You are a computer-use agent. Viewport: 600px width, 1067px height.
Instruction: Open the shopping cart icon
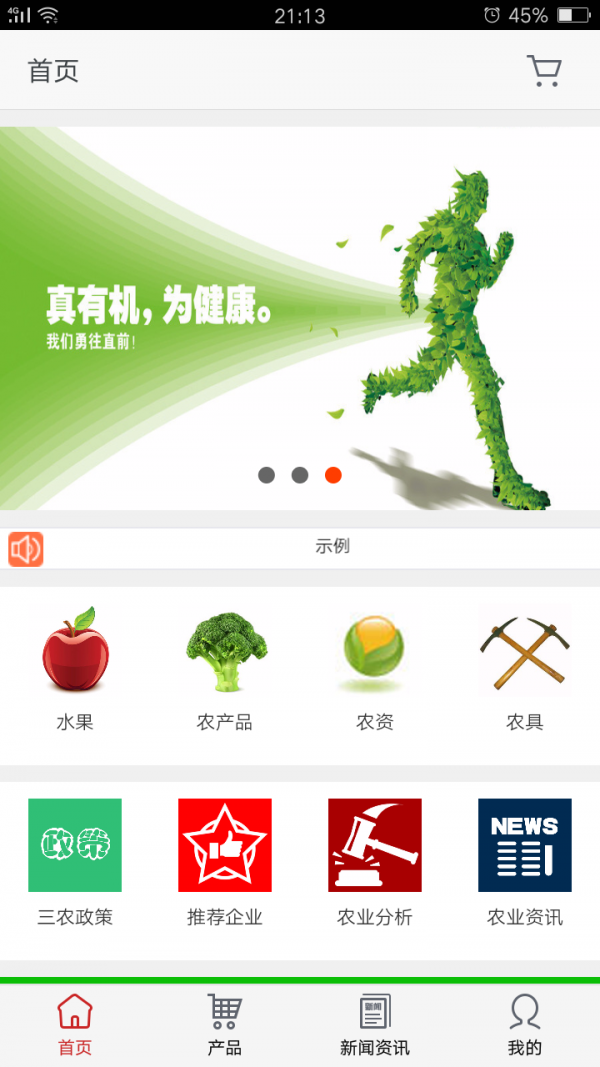[x=544, y=71]
